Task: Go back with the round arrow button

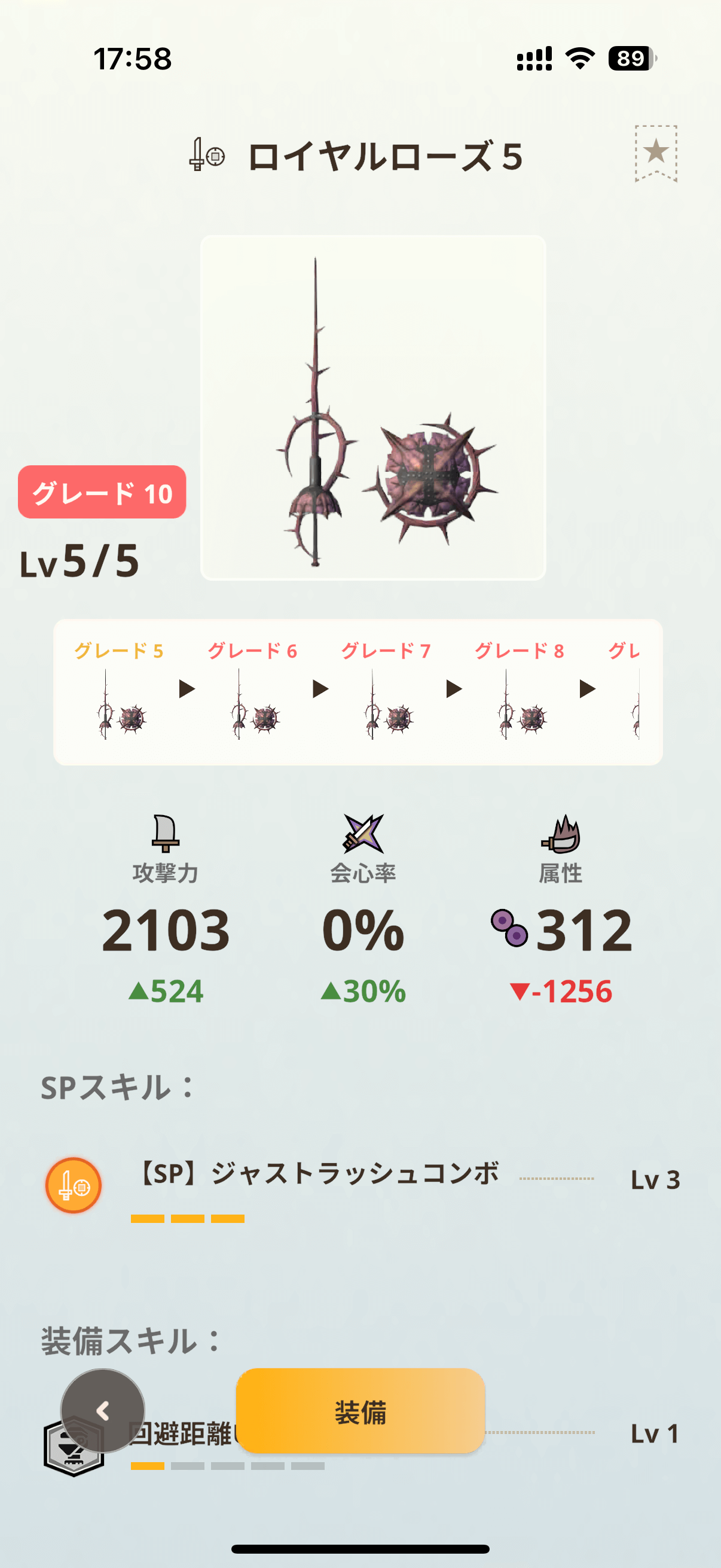Action: tap(103, 1410)
